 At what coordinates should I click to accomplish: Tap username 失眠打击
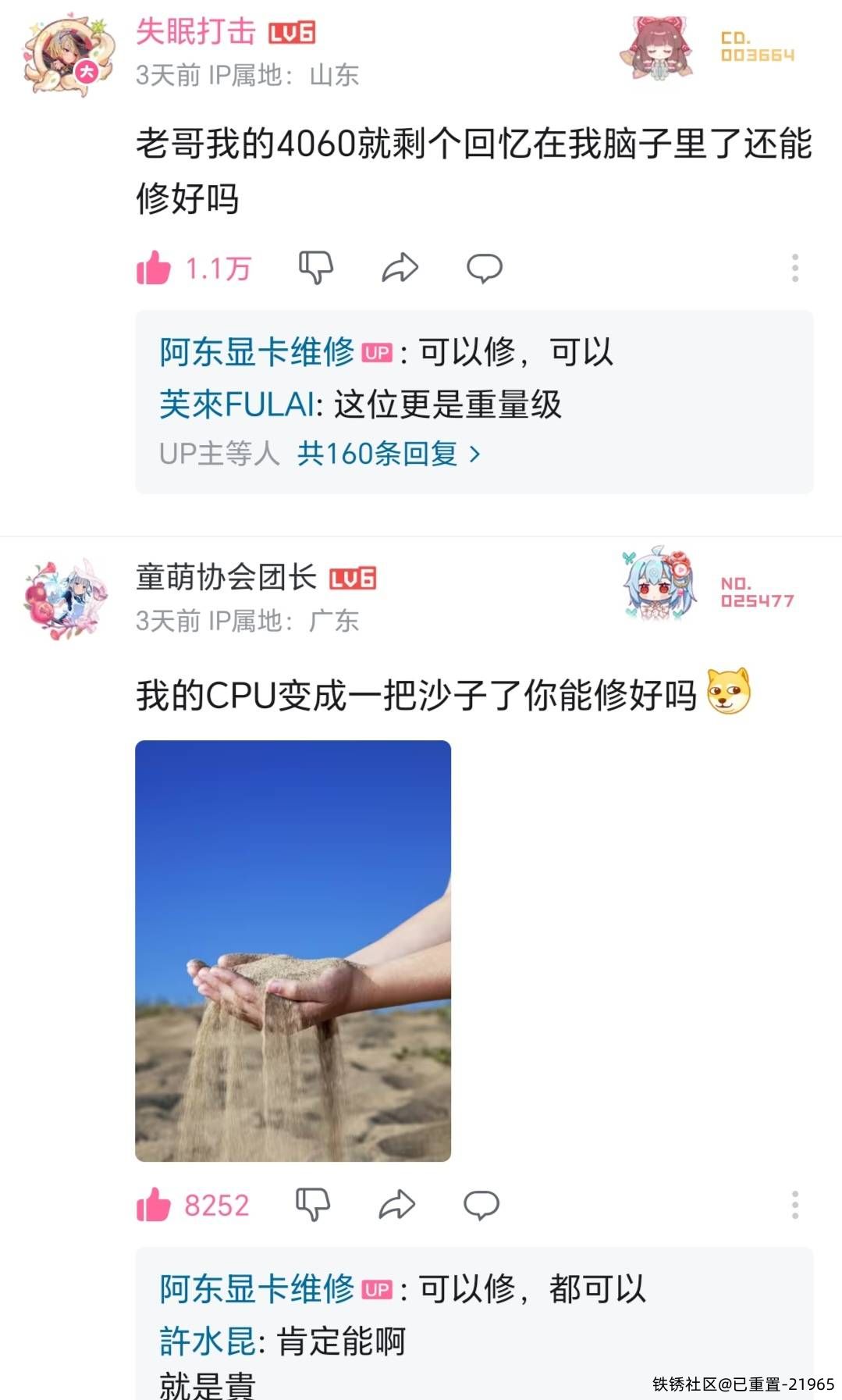click(196, 31)
